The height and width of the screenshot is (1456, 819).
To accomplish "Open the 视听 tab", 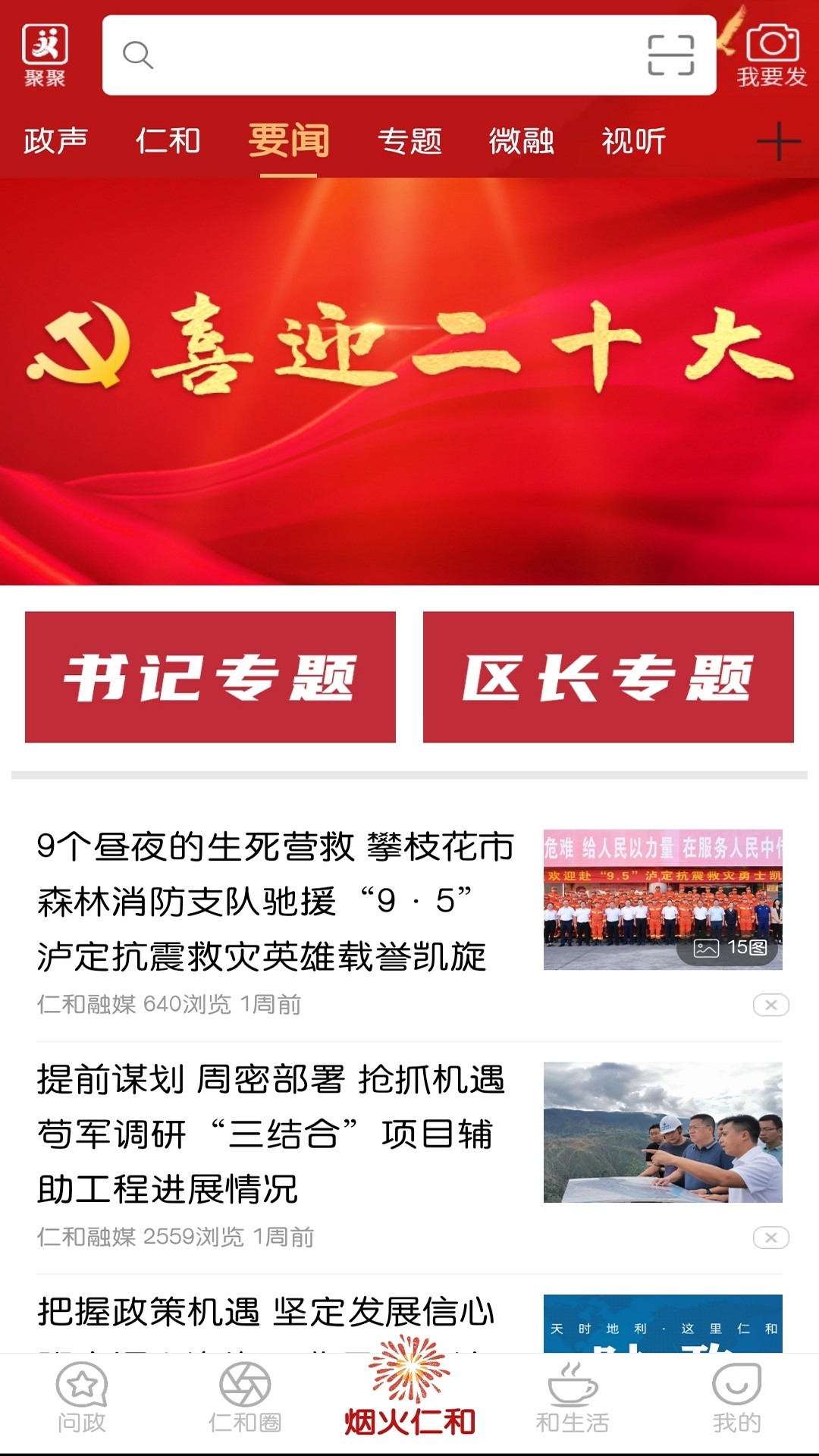I will click(633, 141).
